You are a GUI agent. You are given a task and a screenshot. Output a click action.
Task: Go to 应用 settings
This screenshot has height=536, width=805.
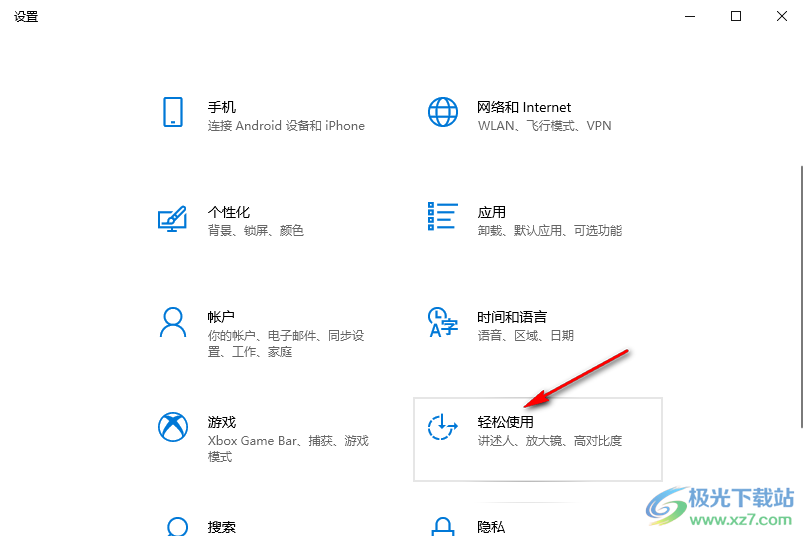tap(491, 213)
